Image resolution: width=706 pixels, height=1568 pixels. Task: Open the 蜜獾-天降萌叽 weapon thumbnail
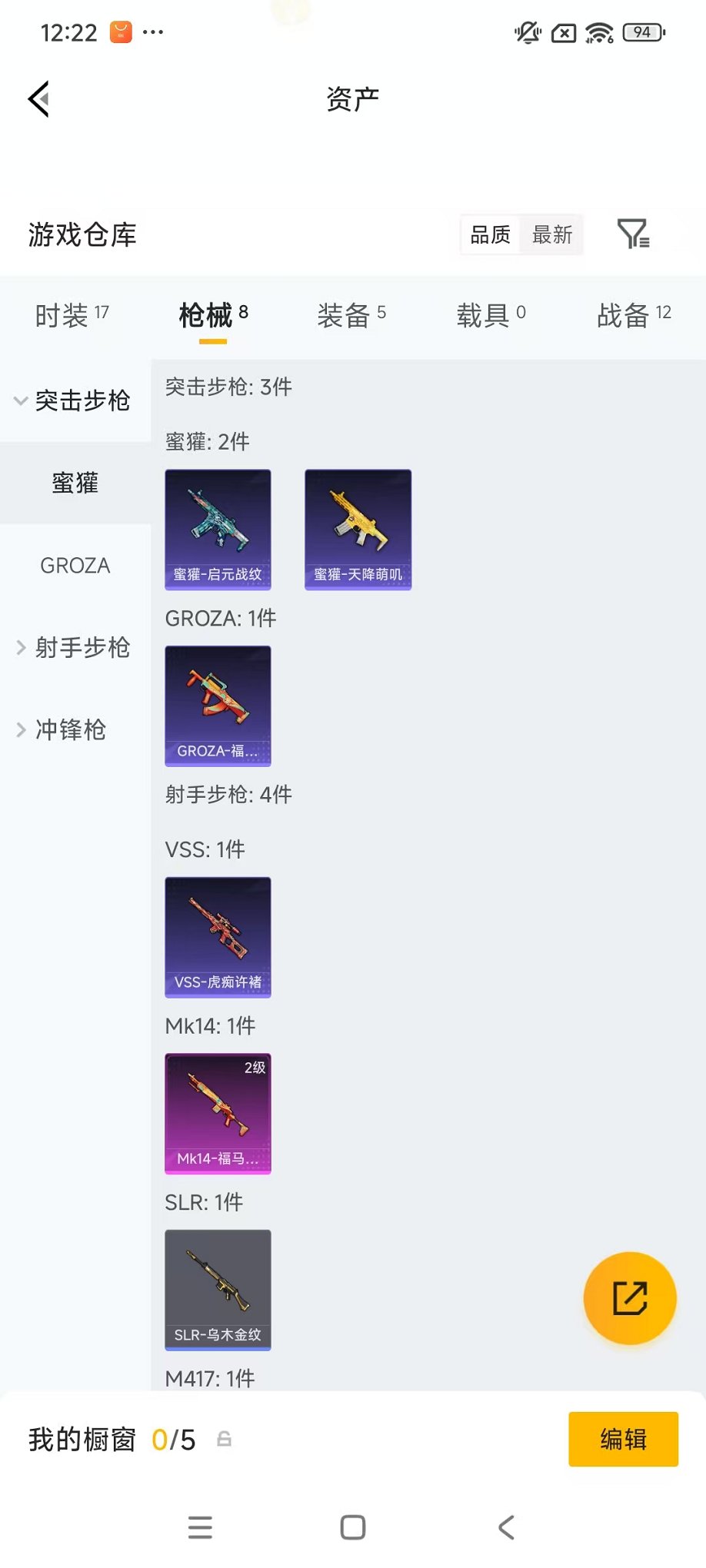[x=358, y=529]
